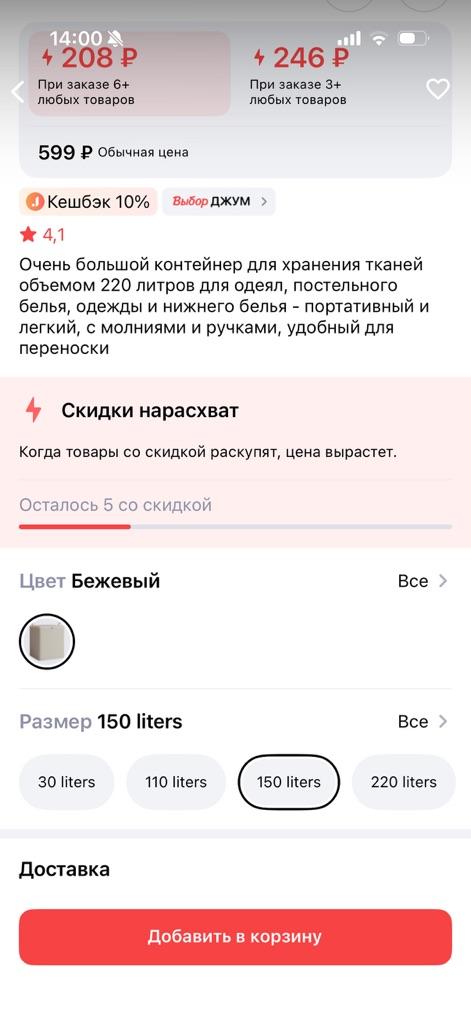Go back with the left arrow
The width and height of the screenshot is (471, 1024).
18,91
